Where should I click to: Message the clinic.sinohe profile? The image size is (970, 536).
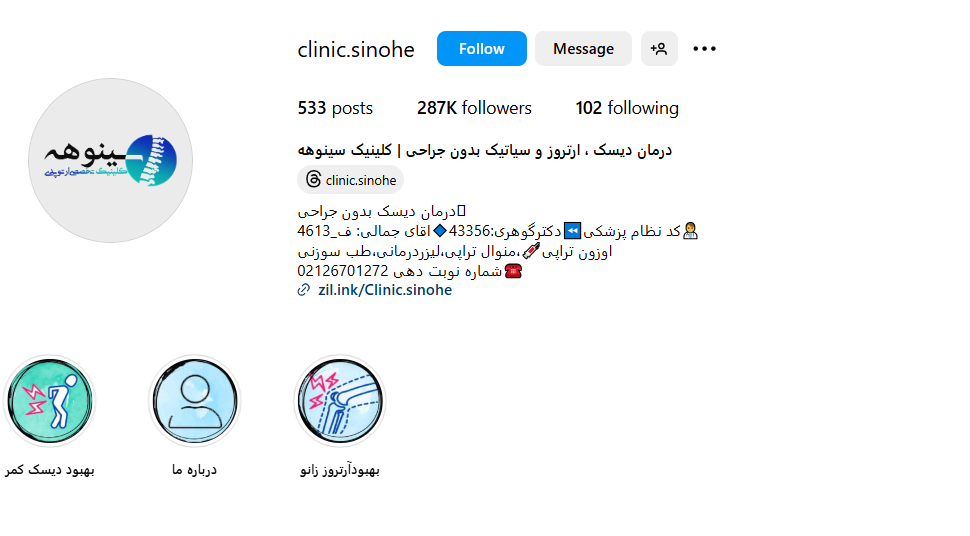(x=583, y=49)
